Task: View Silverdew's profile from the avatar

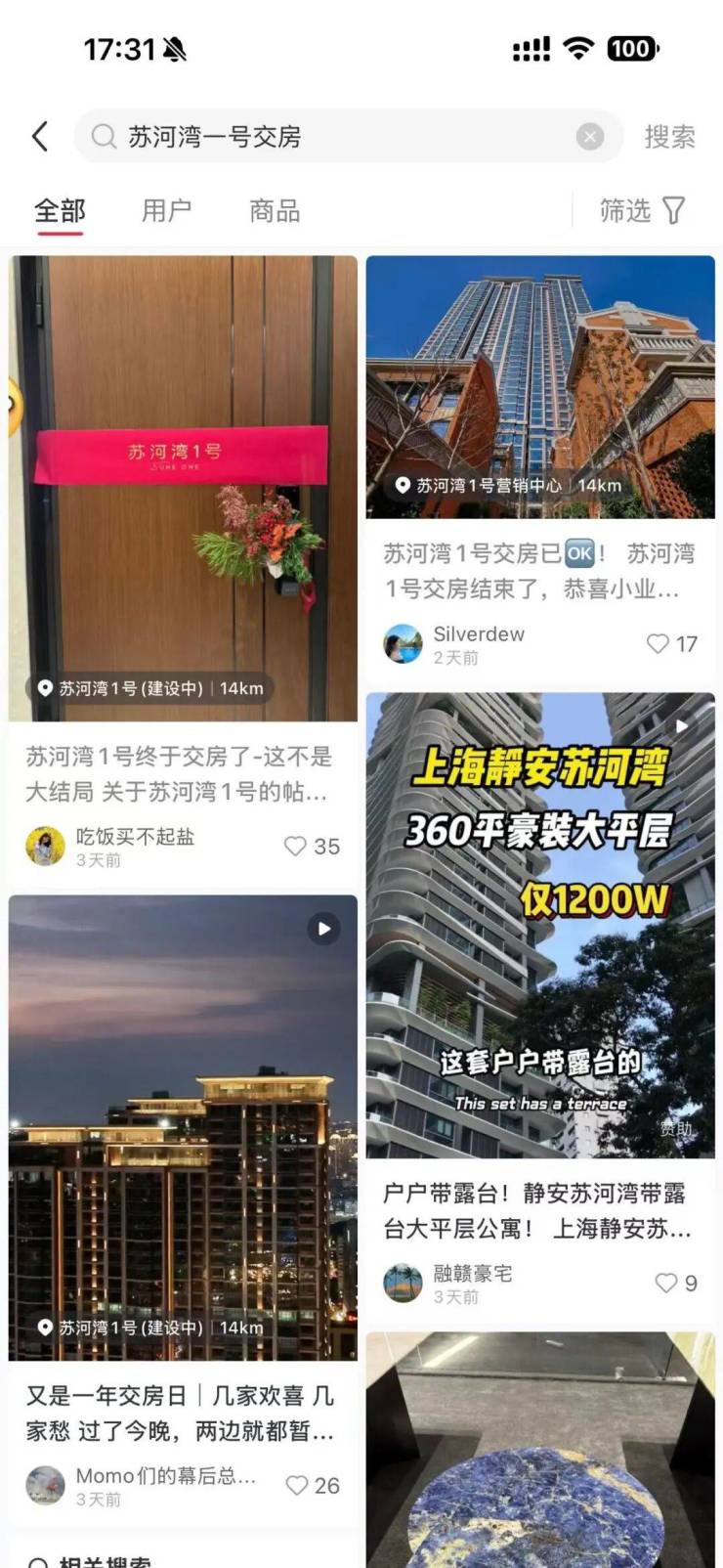Action: coord(403,643)
